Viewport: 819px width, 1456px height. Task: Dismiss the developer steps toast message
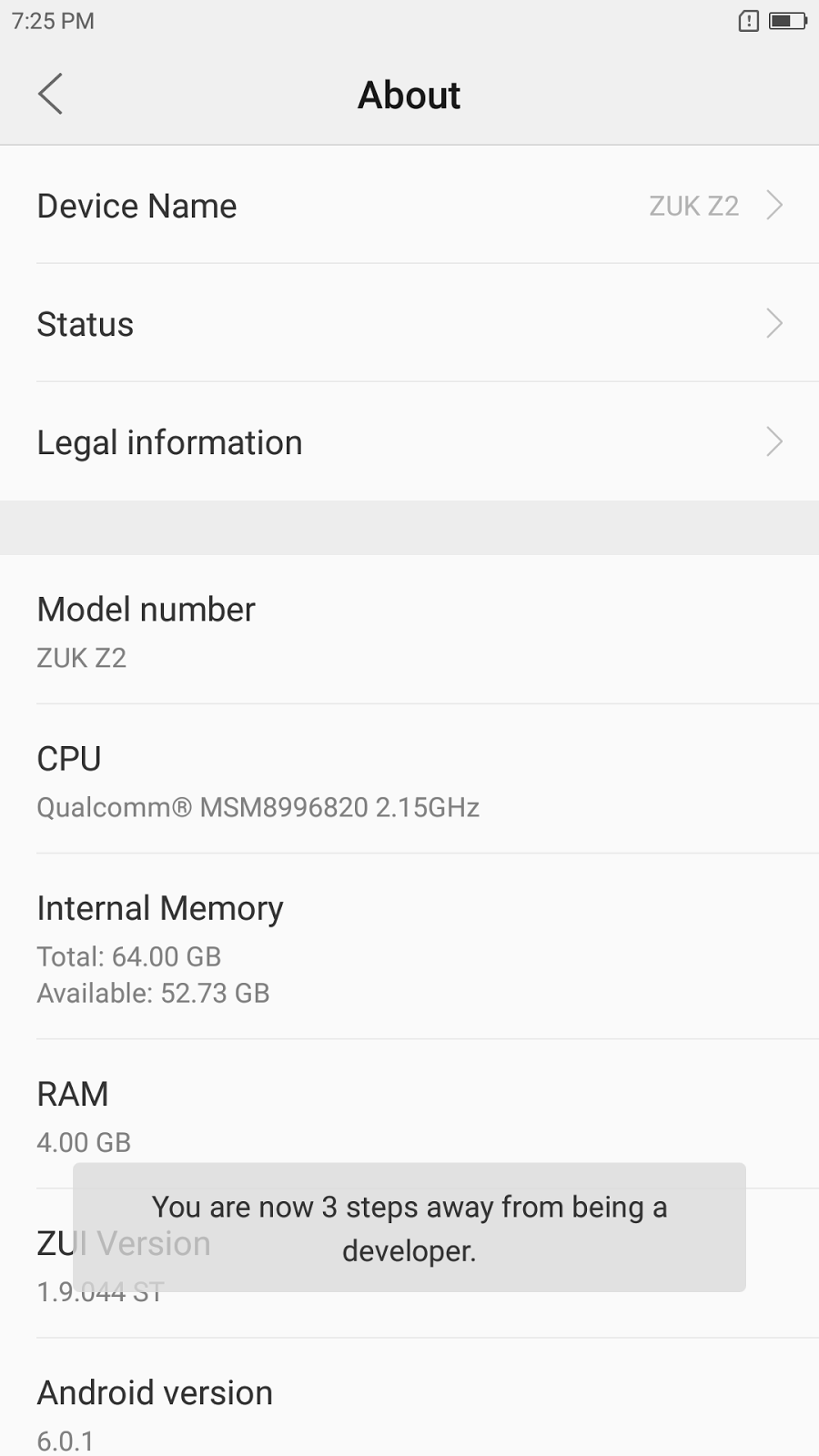click(x=409, y=1228)
